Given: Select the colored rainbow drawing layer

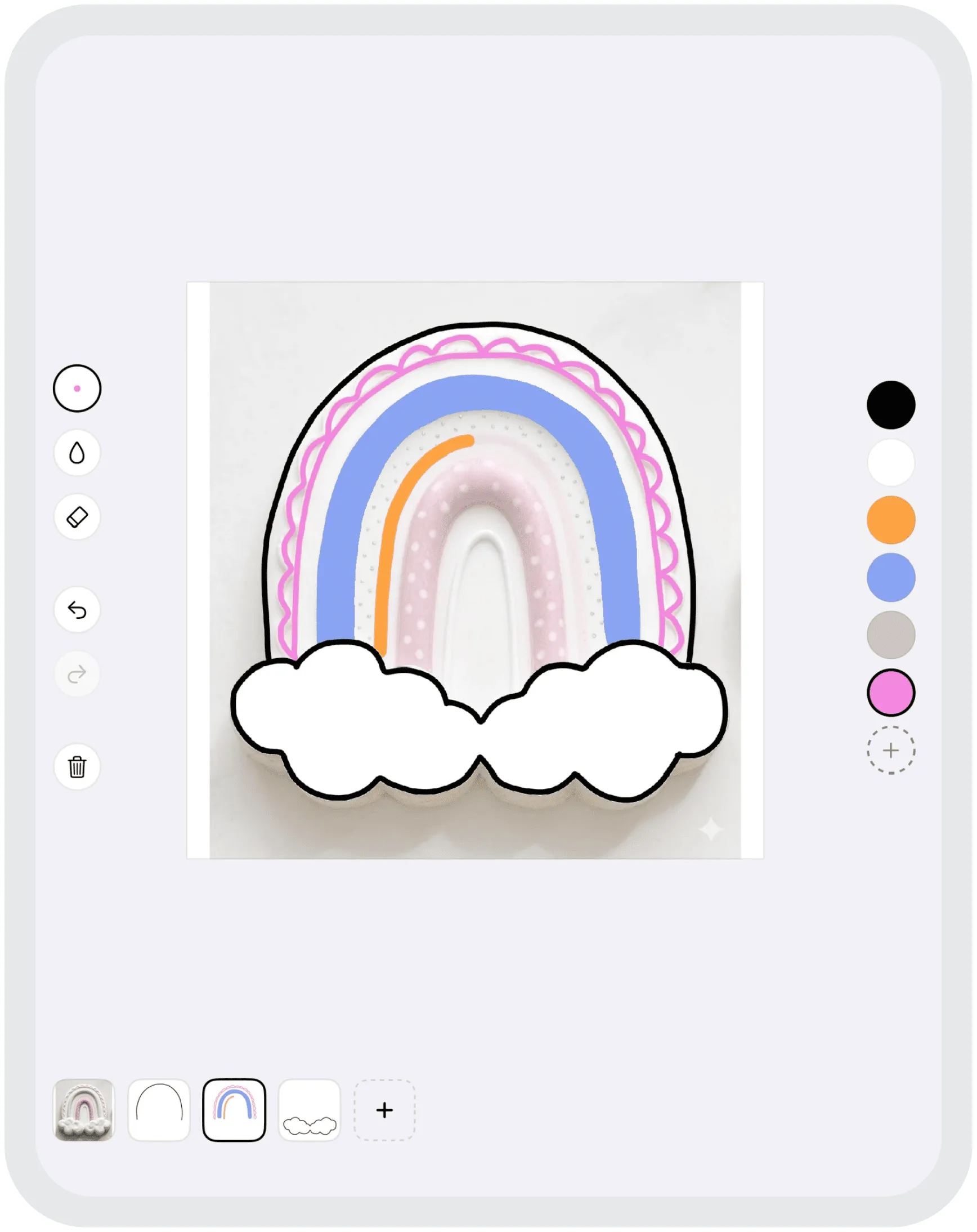Looking at the screenshot, I should coord(235,1109).
